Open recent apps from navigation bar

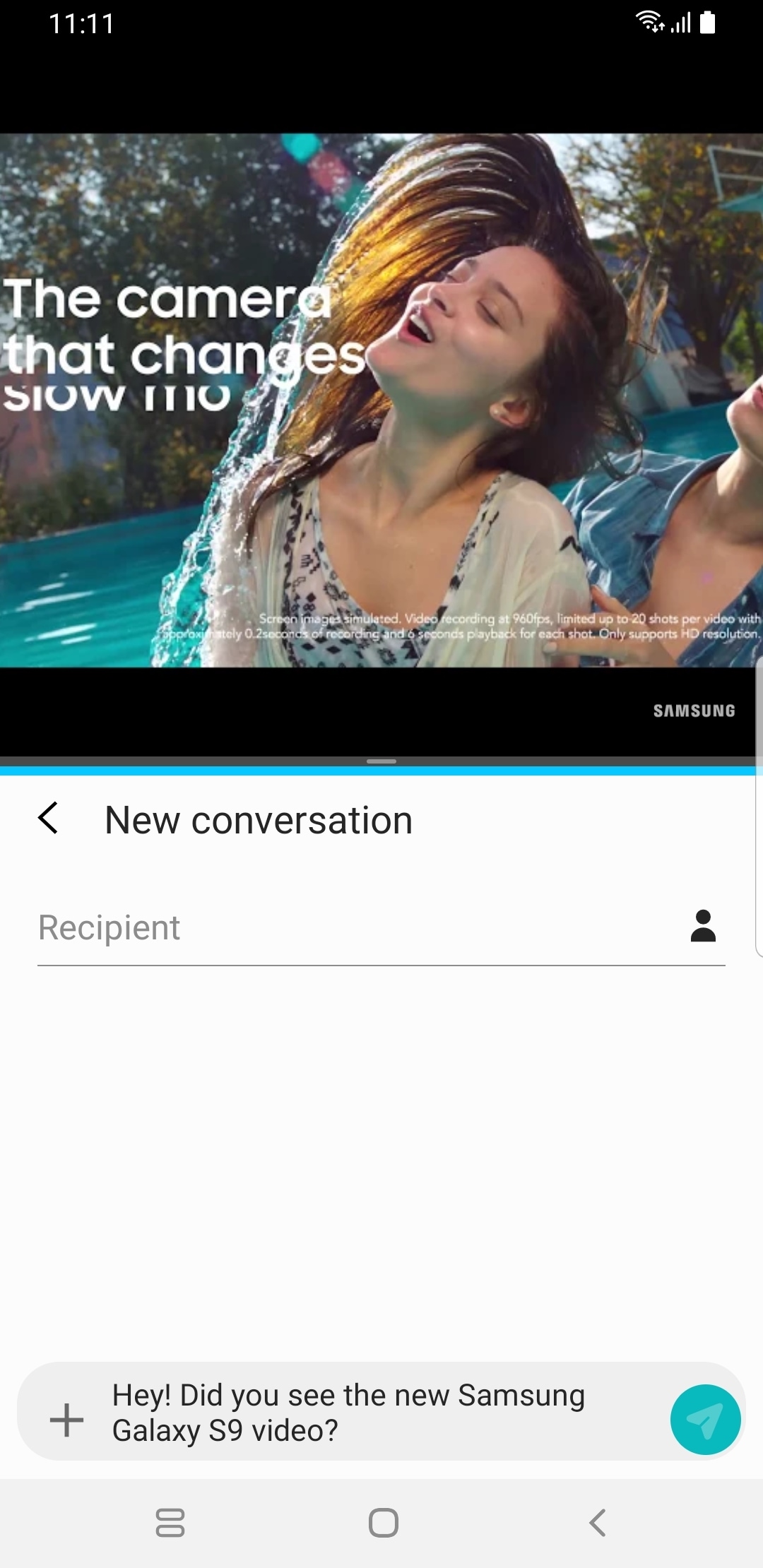pos(170,1523)
